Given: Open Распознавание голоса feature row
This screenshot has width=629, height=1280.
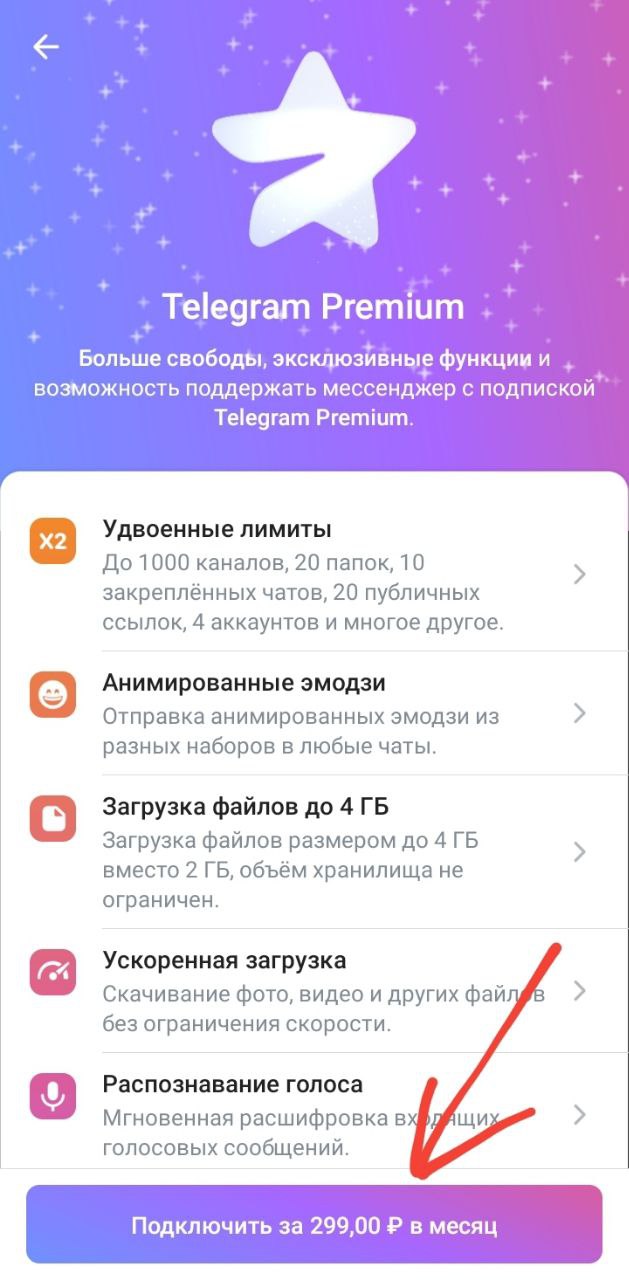Looking at the screenshot, I should click(314, 1114).
